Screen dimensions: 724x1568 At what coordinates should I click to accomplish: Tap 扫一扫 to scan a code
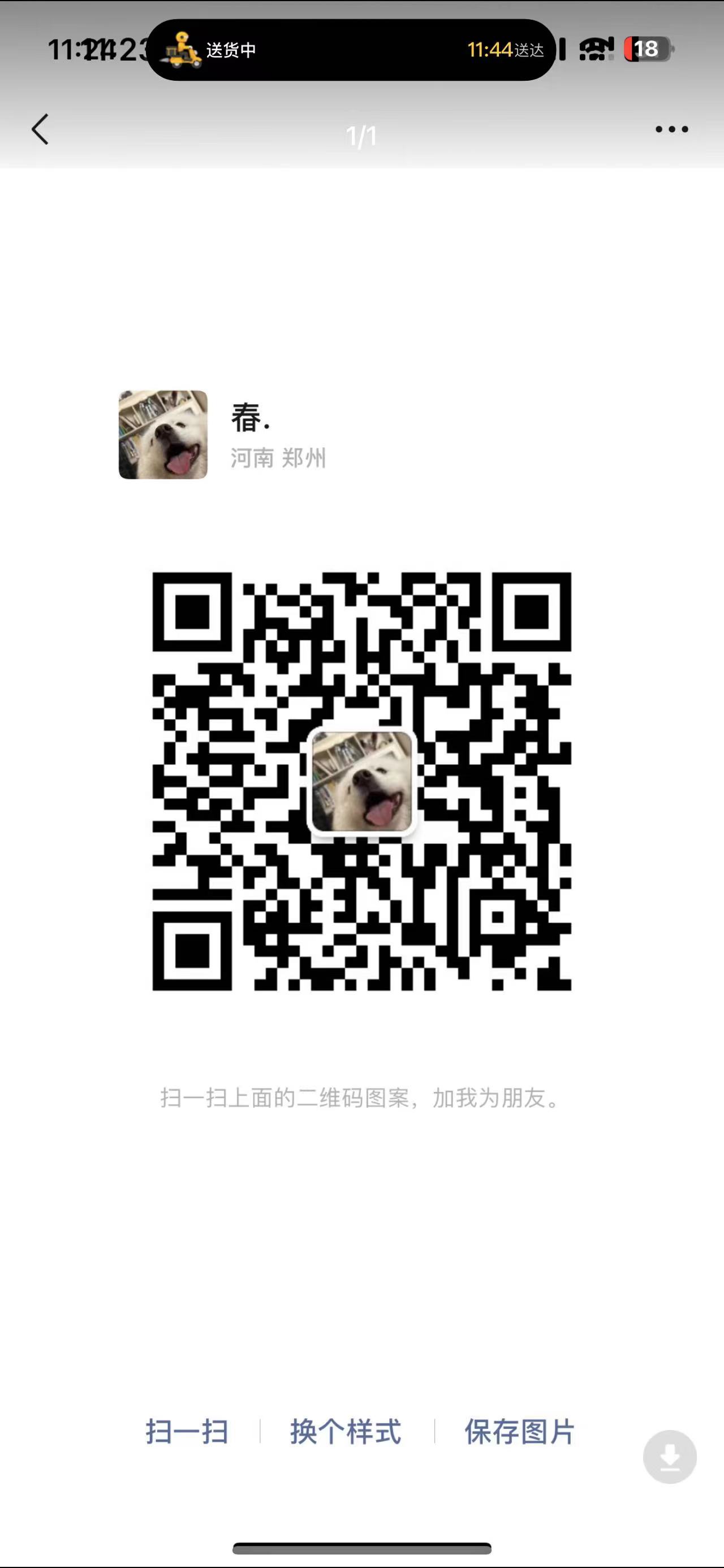187,1431
